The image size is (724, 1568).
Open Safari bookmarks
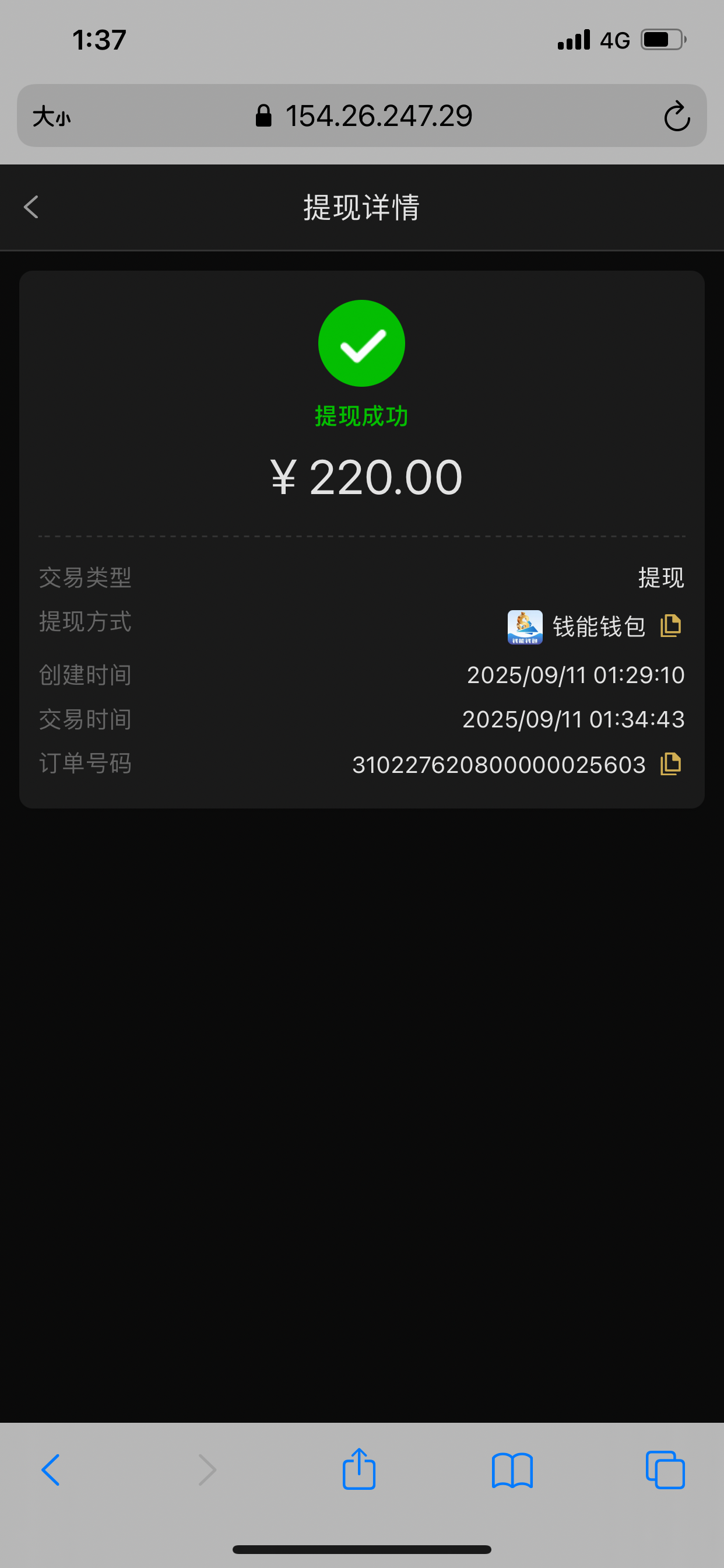(x=512, y=1470)
